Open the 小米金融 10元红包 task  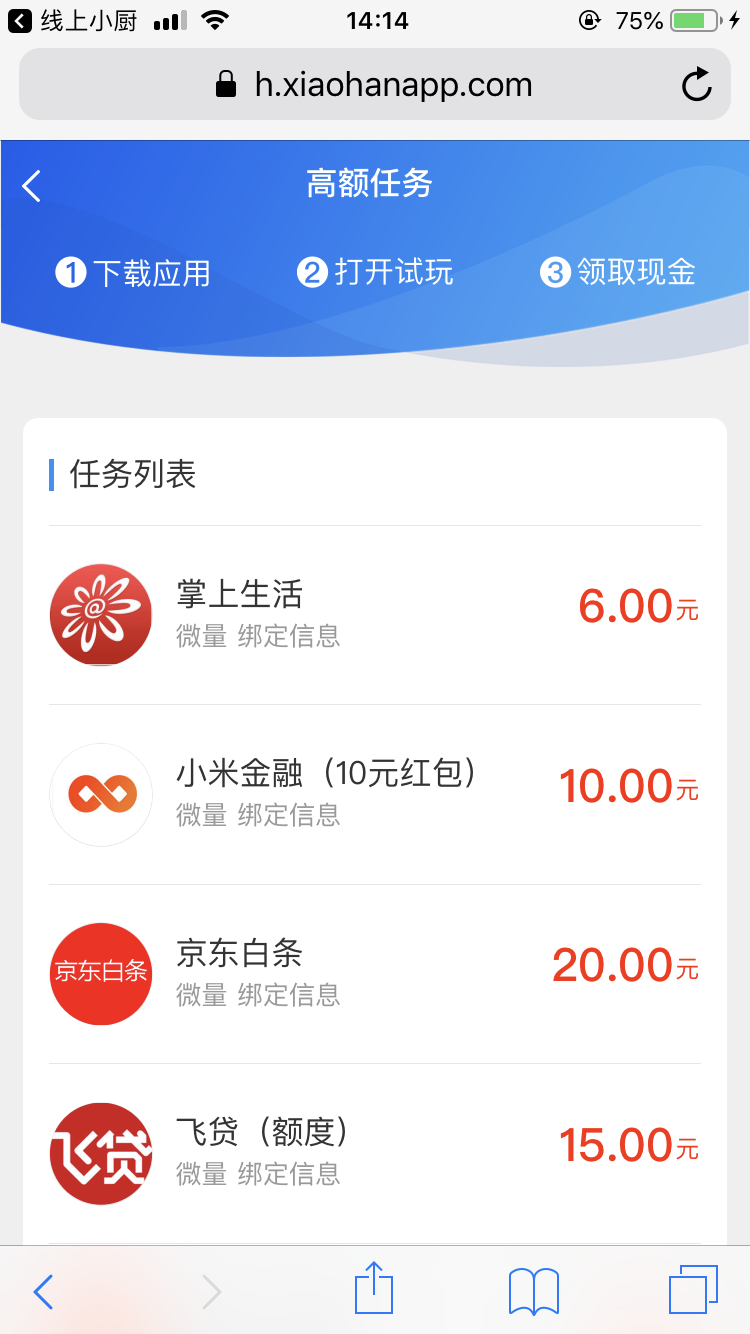tap(375, 795)
